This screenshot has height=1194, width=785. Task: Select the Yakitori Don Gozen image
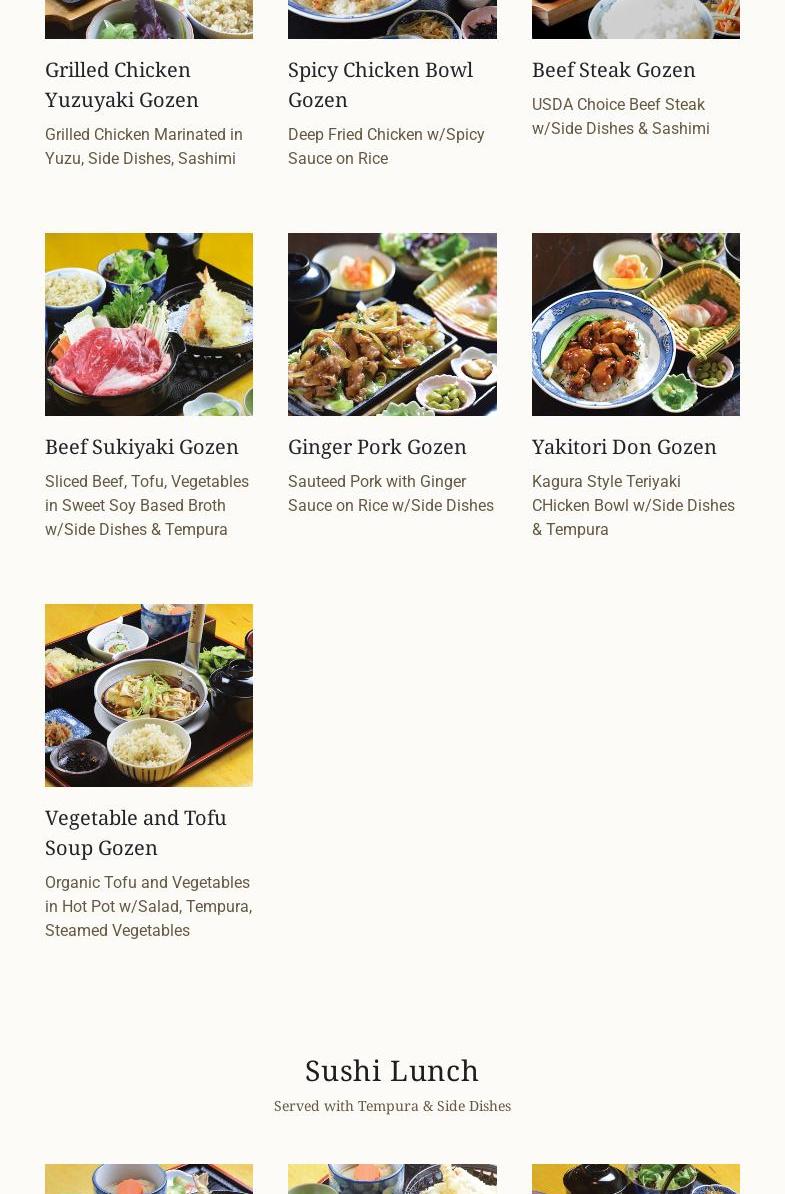(x=635, y=324)
